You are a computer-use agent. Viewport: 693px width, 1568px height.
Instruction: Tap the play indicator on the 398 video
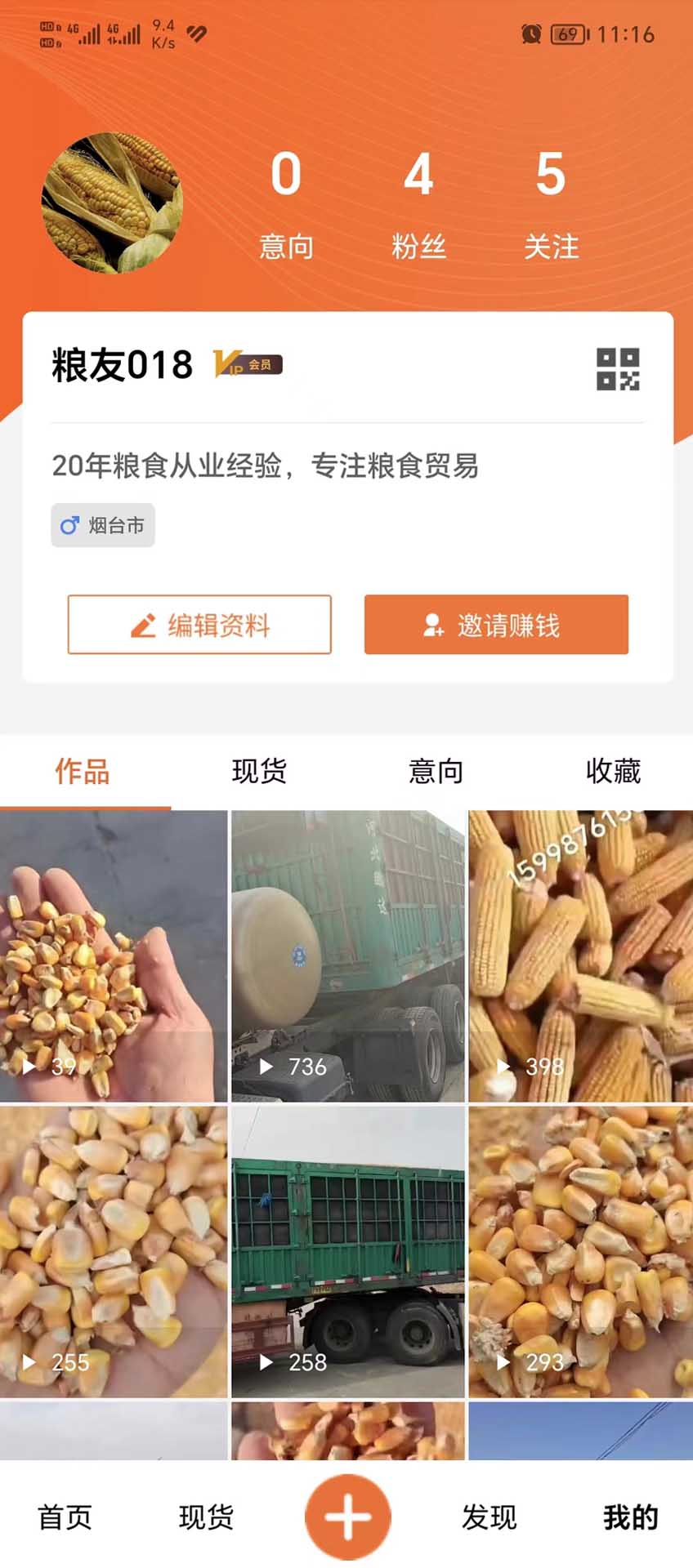click(505, 1066)
